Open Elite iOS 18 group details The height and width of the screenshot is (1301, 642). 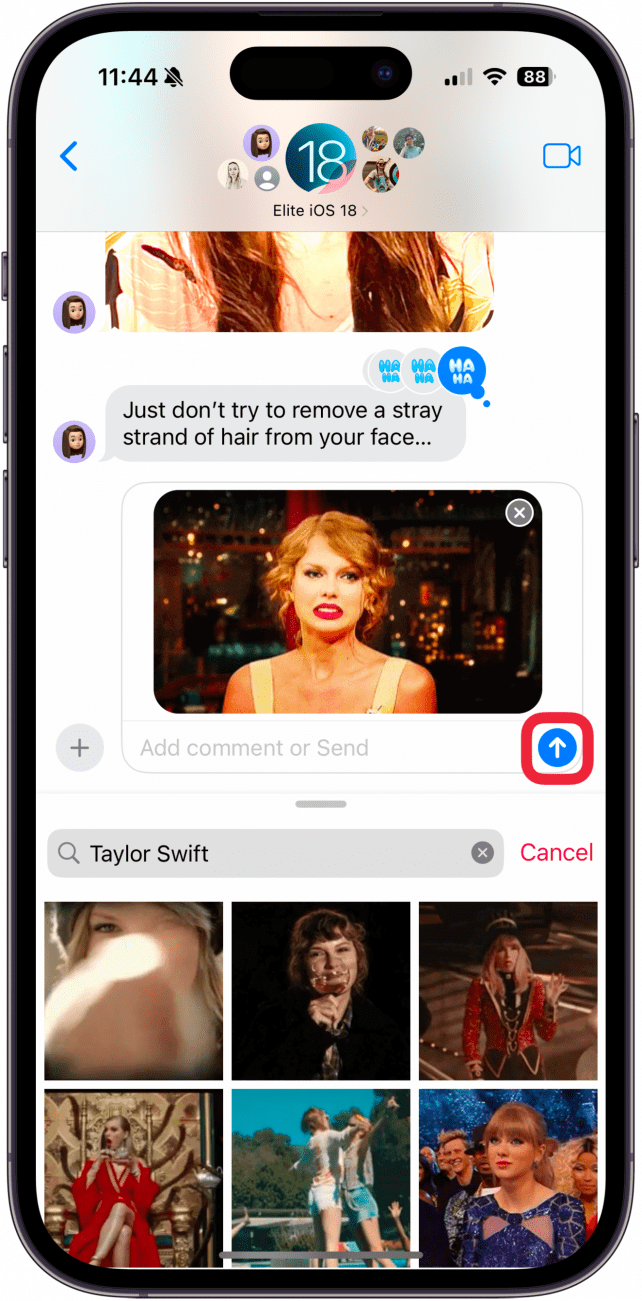(319, 211)
